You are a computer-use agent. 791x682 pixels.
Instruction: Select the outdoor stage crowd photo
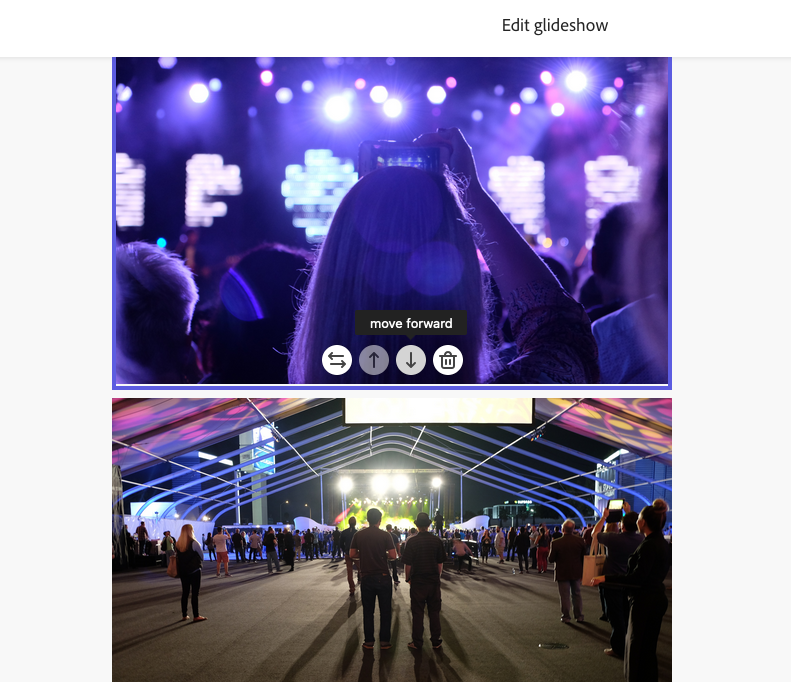(391, 540)
